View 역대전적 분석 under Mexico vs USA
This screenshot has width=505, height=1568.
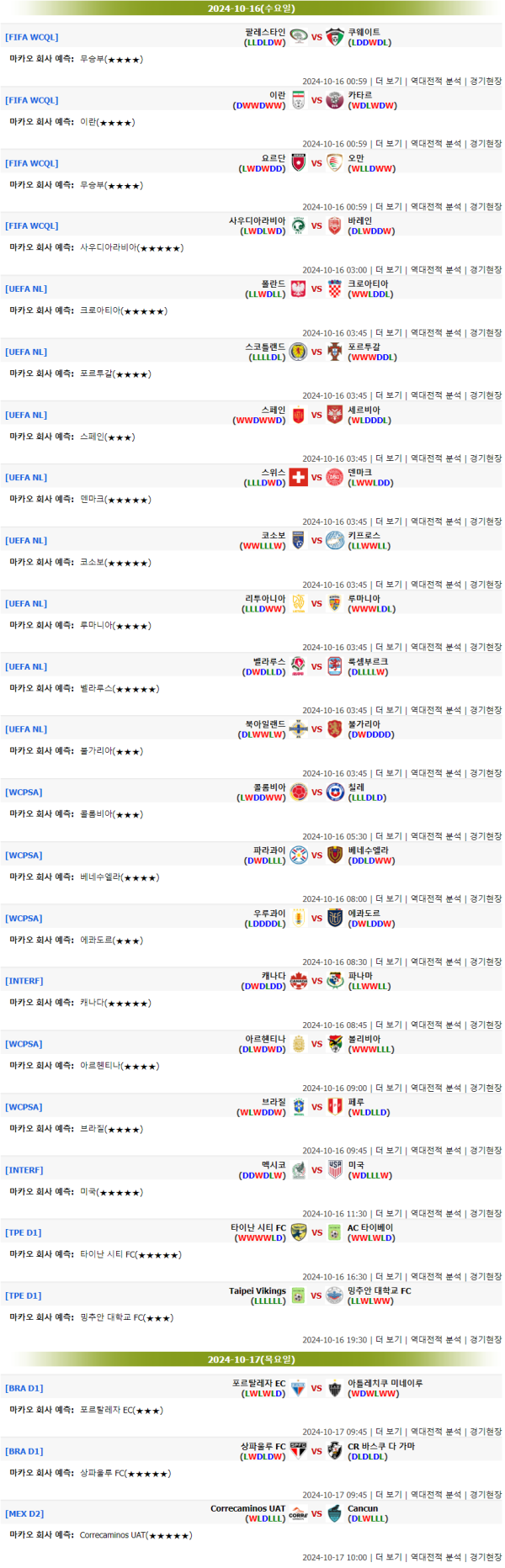coord(435,1213)
